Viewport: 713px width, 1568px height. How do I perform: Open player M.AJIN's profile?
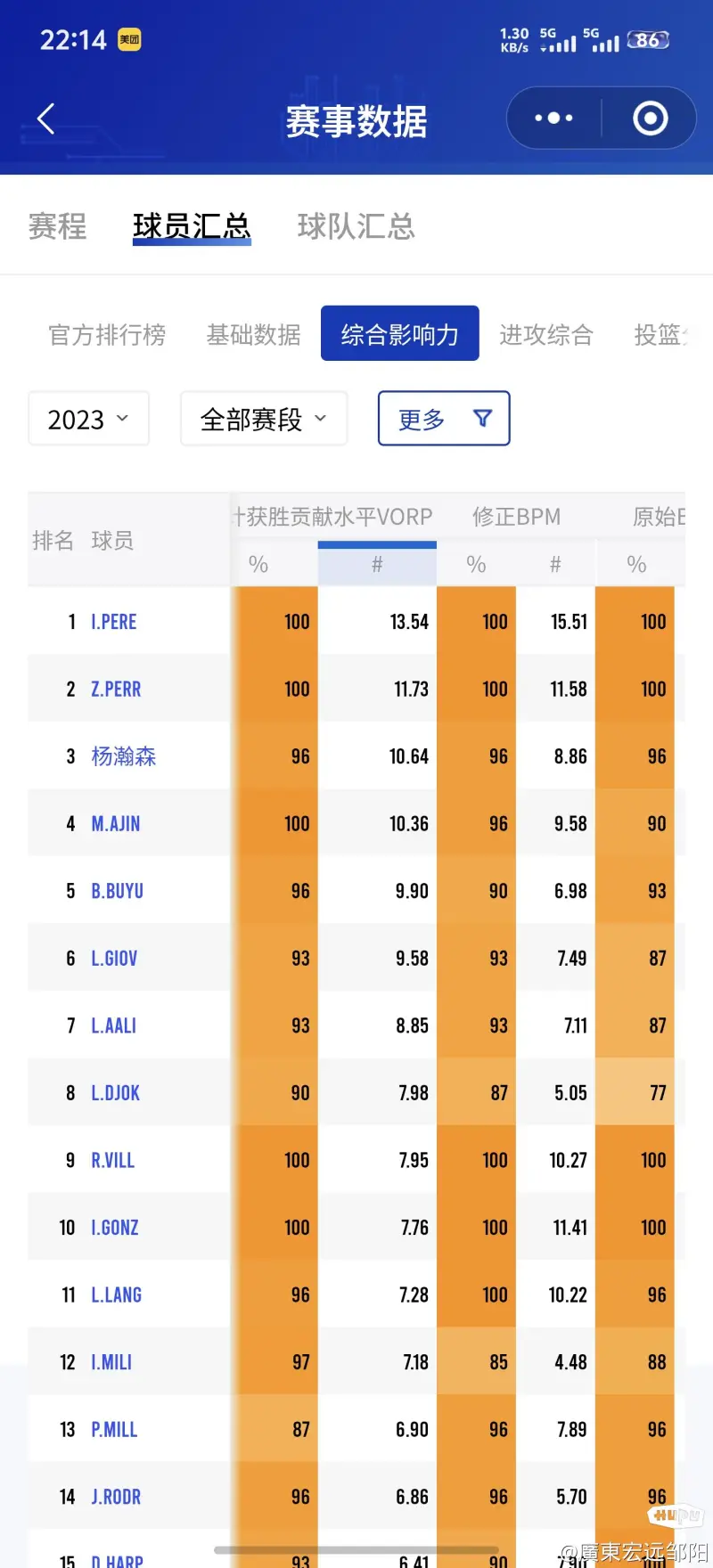(116, 823)
